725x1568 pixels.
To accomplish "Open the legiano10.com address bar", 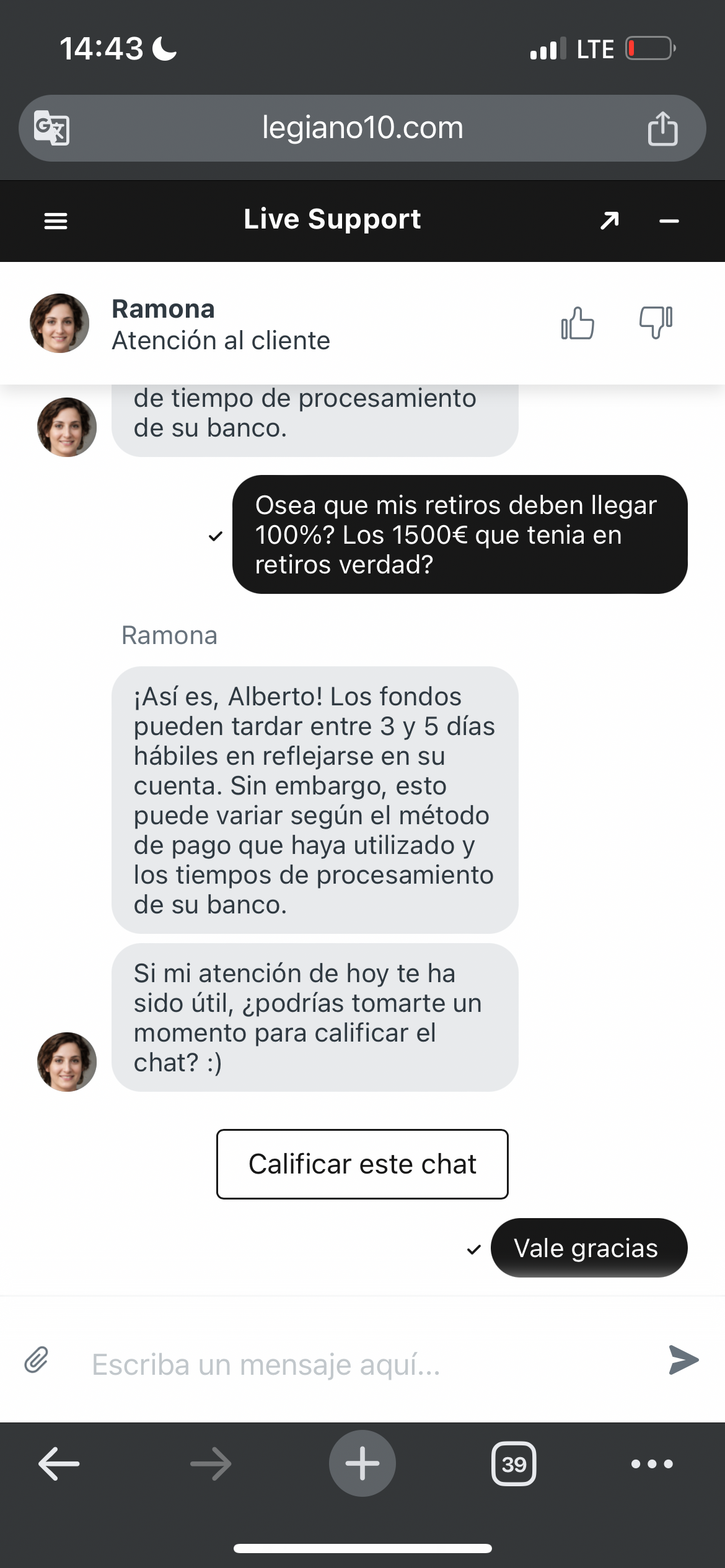I will coord(362,128).
